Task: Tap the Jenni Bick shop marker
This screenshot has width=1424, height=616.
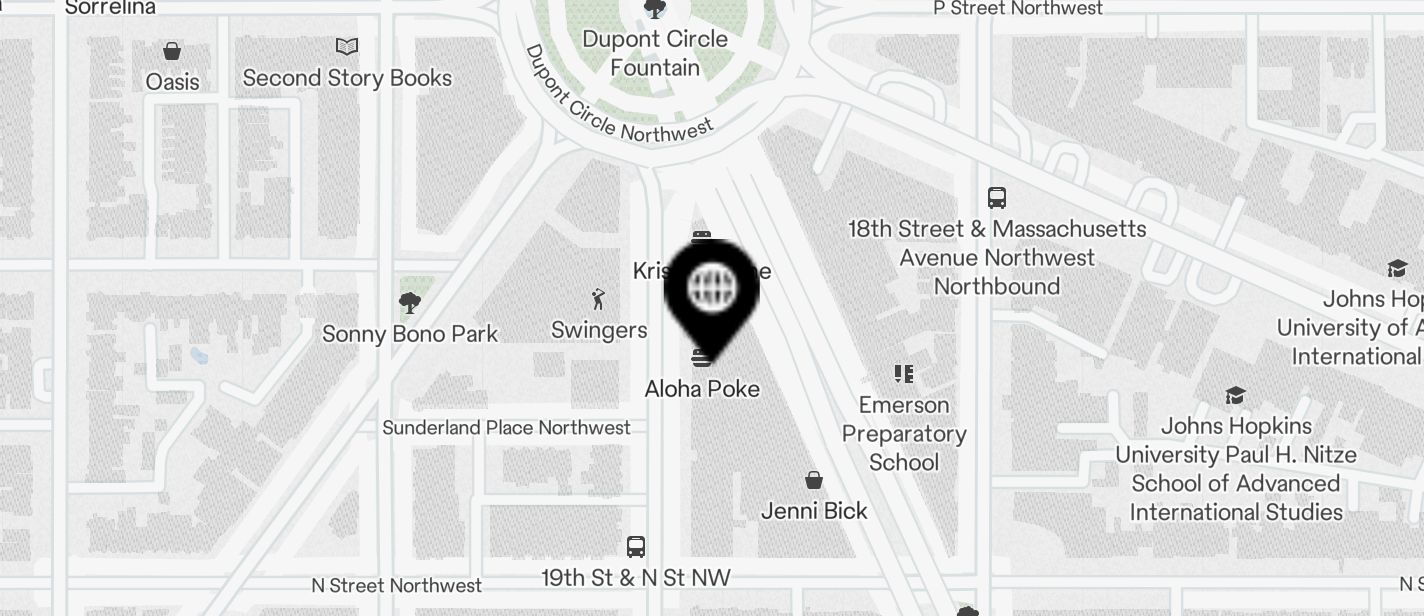Action: click(814, 481)
